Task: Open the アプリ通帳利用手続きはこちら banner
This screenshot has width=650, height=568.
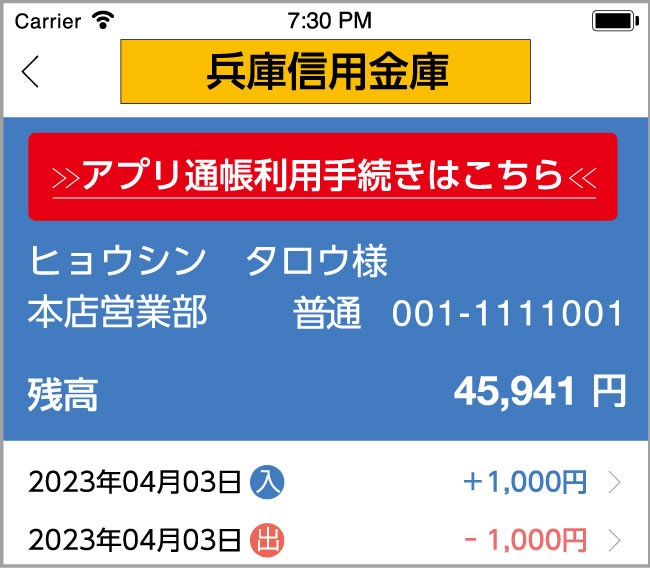Action: click(323, 177)
